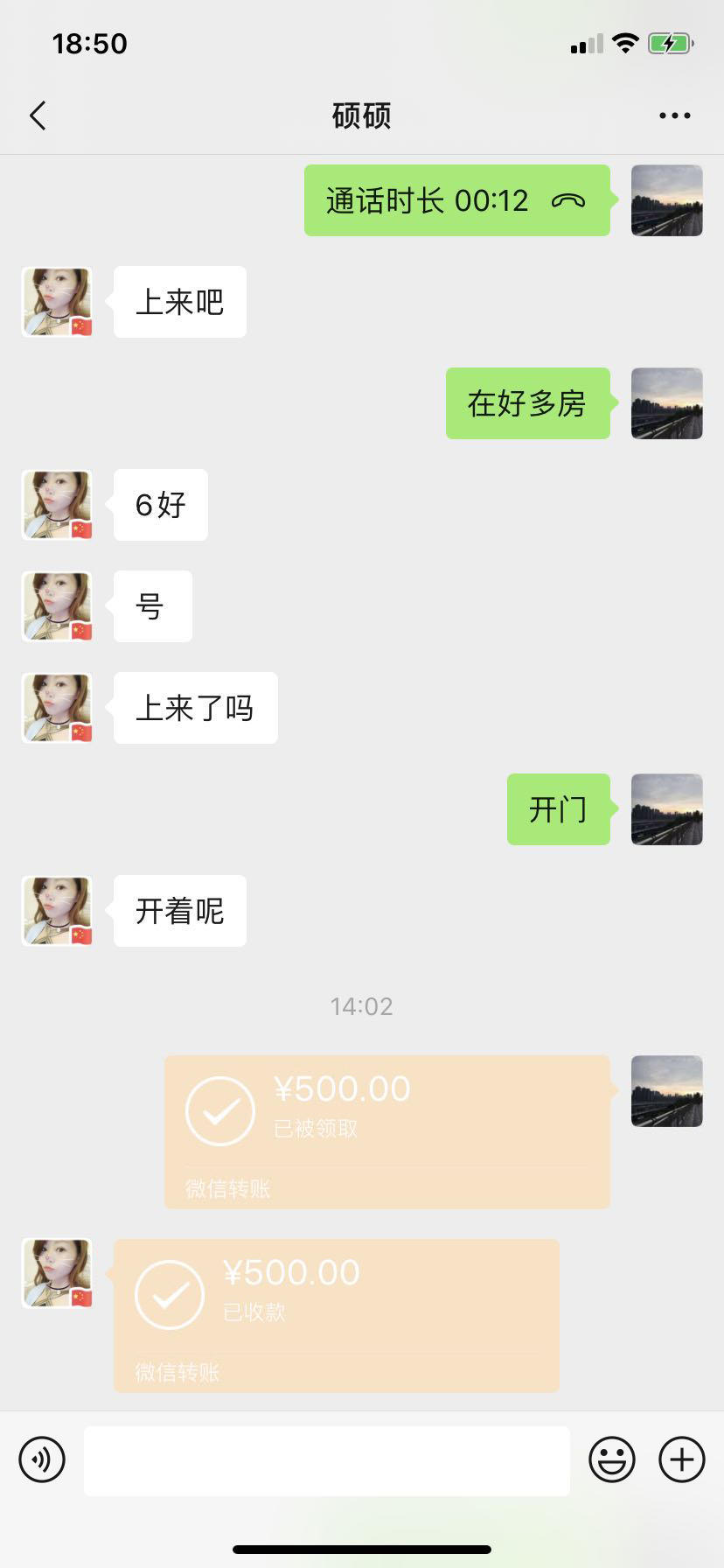
Task: Open 硕硕's avatar beside 上来吧
Action: (x=57, y=302)
